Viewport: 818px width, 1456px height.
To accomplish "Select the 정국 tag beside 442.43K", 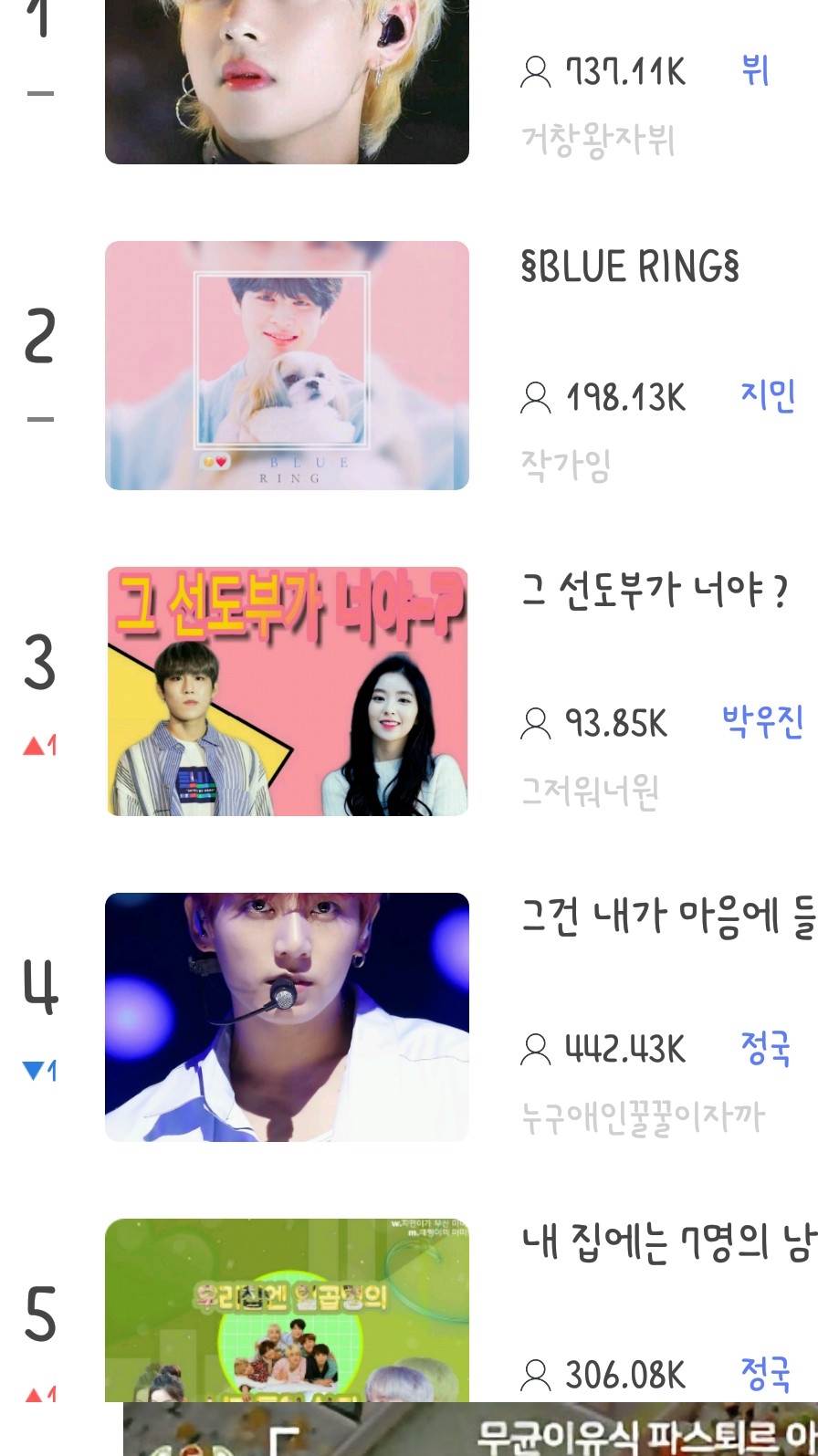I will pyautogui.click(x=765, y=1048).
